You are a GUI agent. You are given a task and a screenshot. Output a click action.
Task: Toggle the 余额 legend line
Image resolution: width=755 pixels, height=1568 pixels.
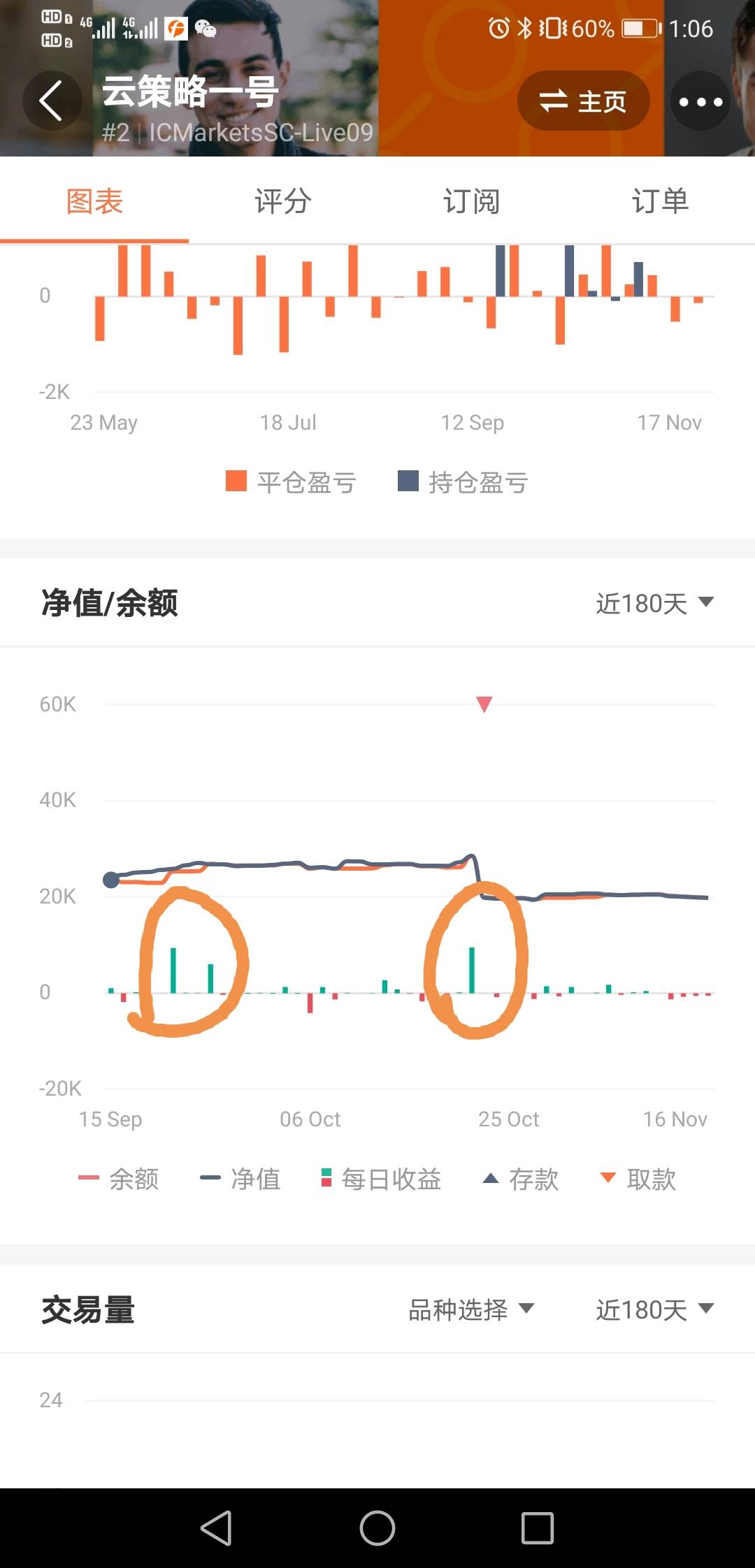click(119, 1179)
